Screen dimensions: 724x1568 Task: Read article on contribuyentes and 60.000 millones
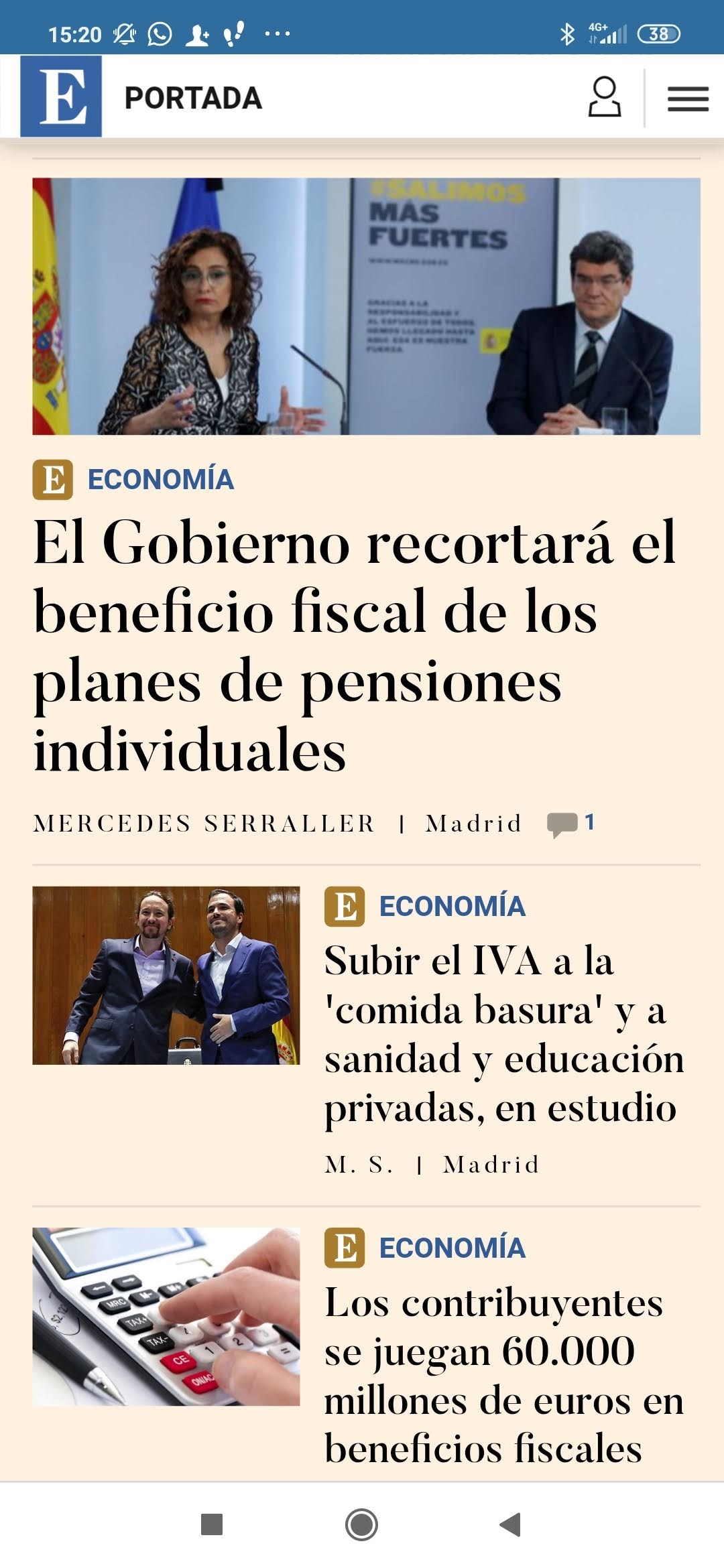(503, 1375)
